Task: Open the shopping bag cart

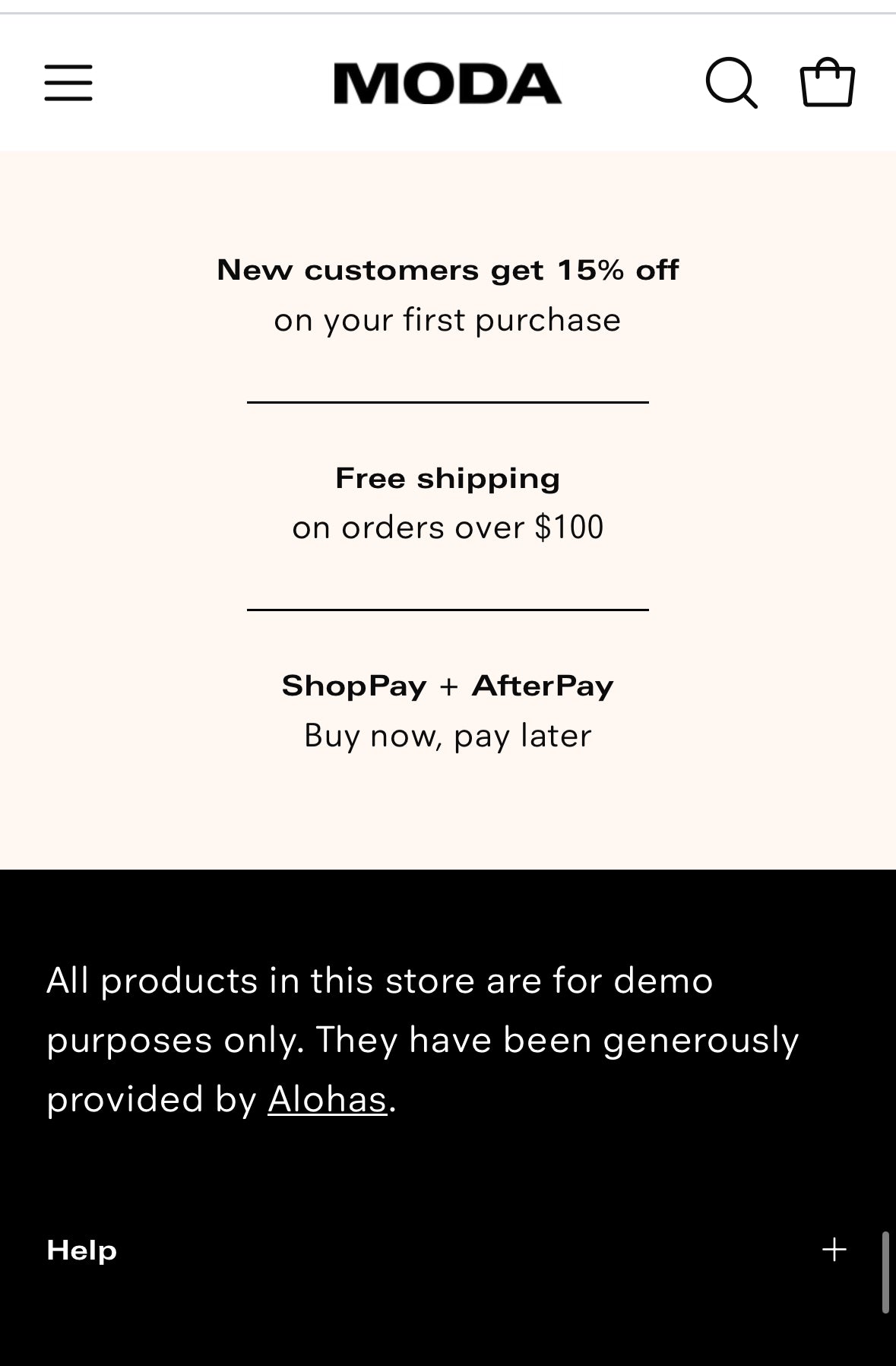Action: [x=828, y=83]
